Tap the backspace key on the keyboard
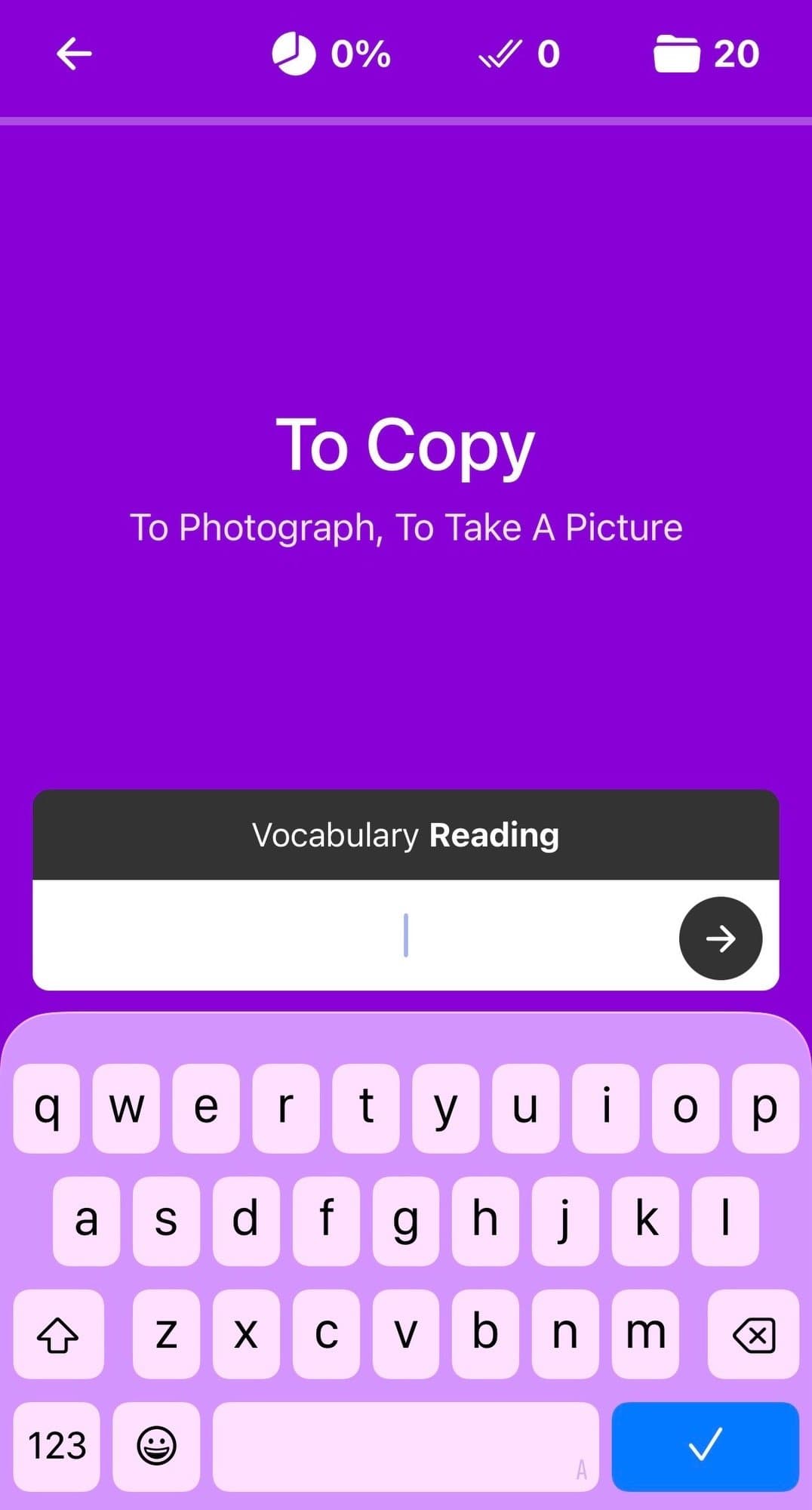This screenshot has height=1510, width=812. [x=753, y=1334]
